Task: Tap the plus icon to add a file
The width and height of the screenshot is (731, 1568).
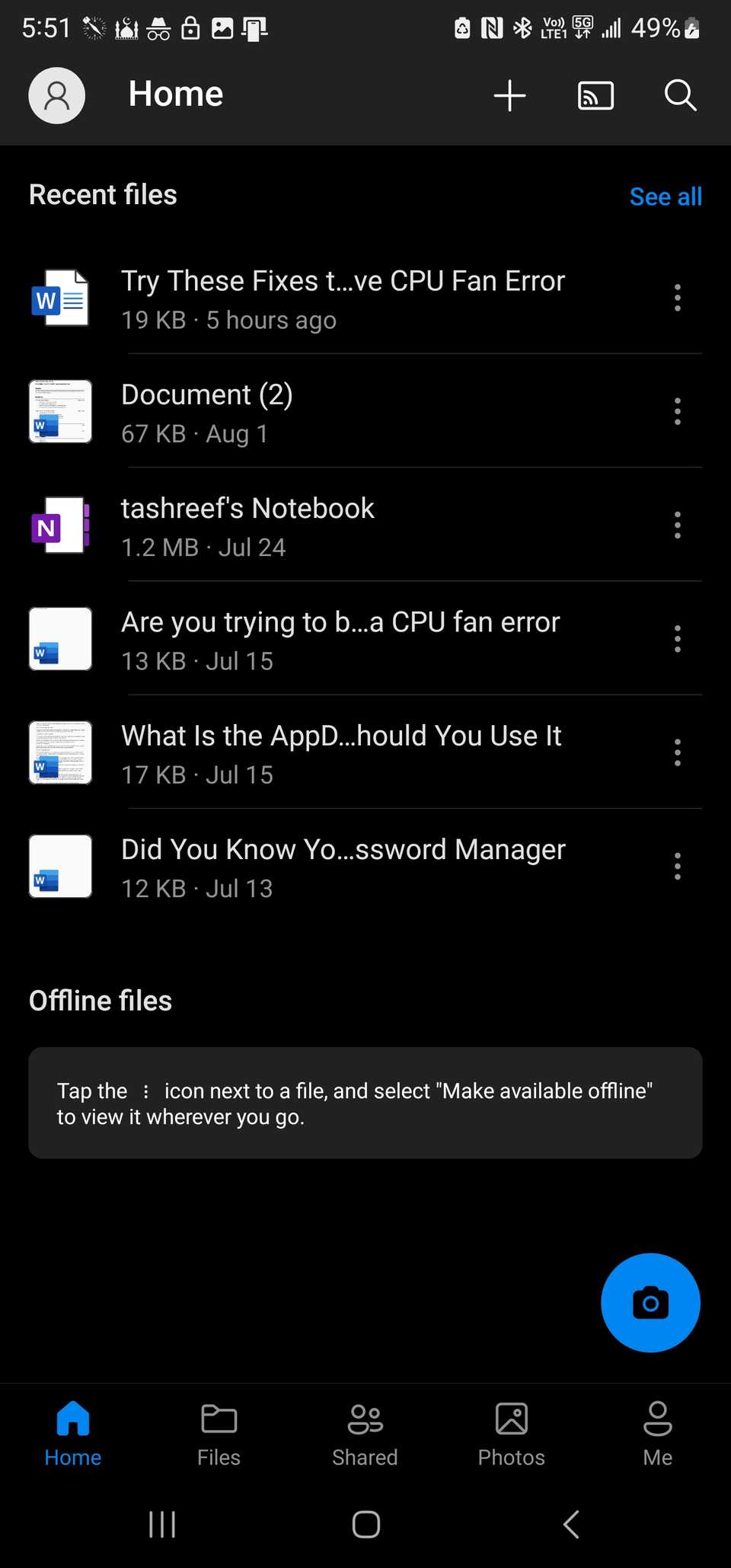Action: pos(509,96)
